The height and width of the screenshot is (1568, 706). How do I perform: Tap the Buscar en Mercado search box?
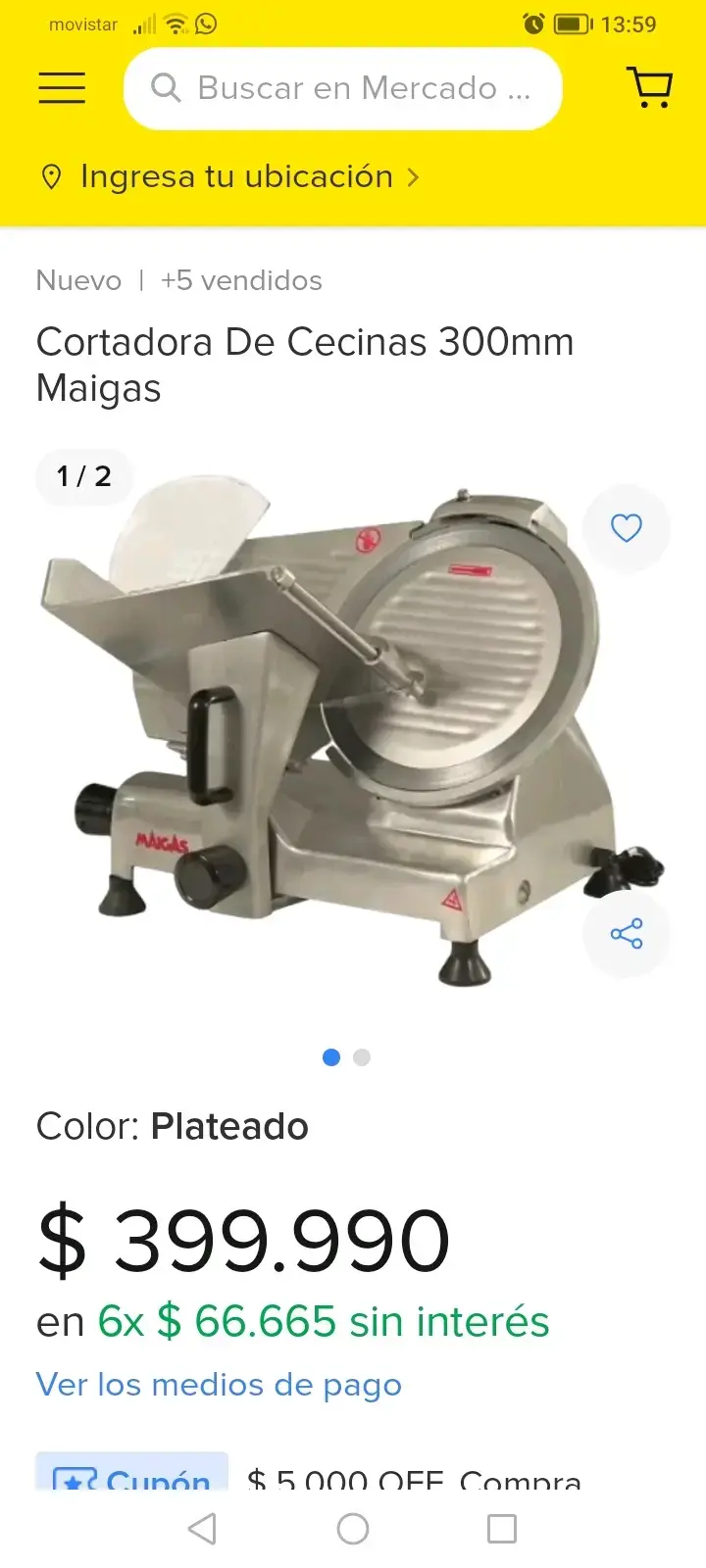342,88
